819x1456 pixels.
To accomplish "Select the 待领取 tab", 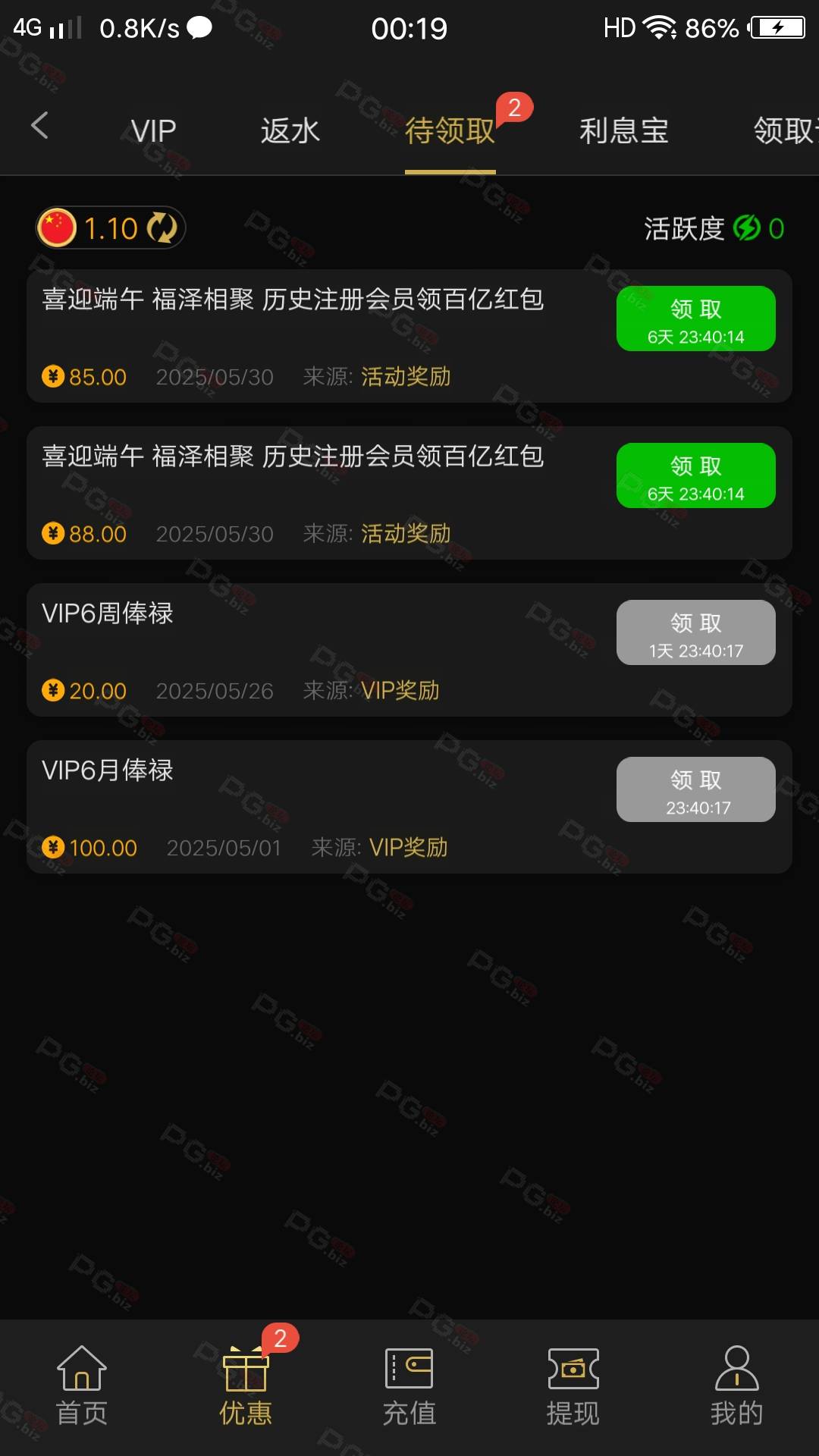I will 450,130.
